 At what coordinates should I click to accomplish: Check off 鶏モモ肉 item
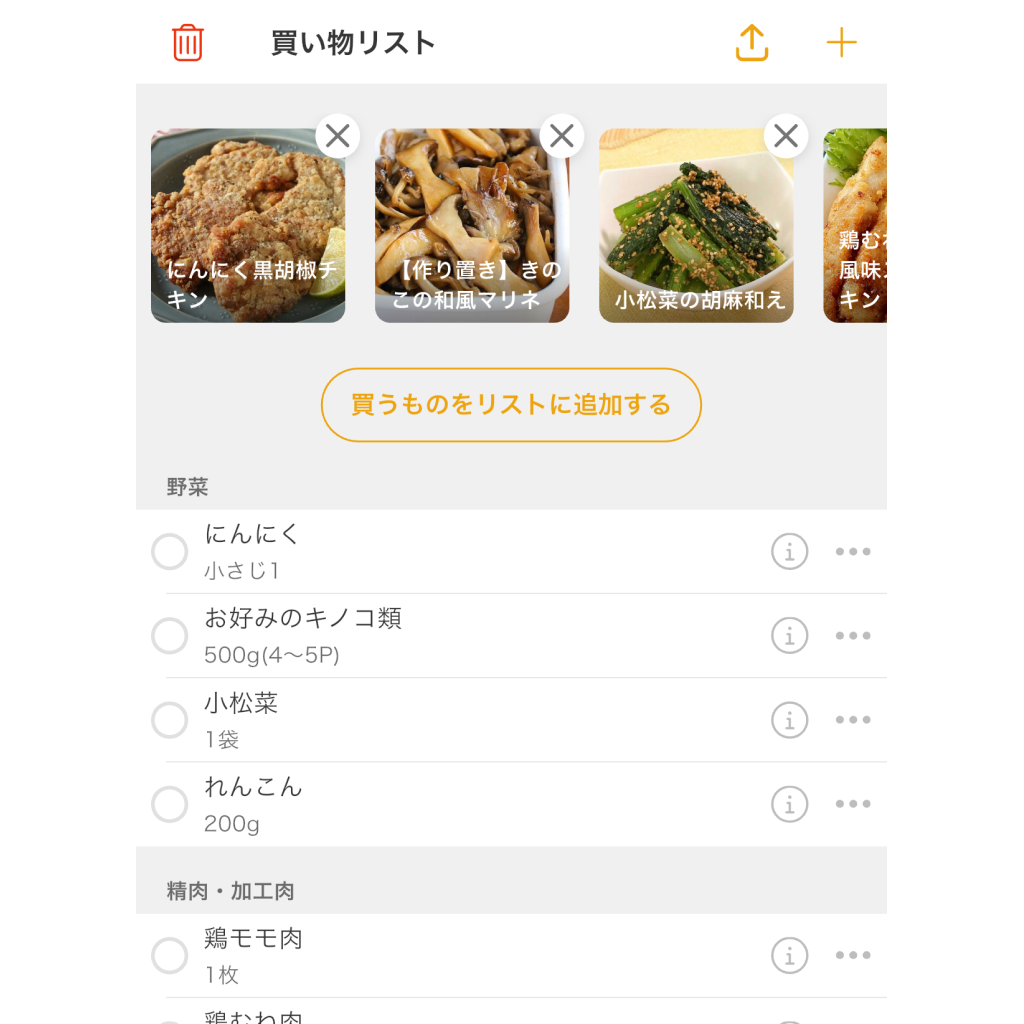pos(170,956)
